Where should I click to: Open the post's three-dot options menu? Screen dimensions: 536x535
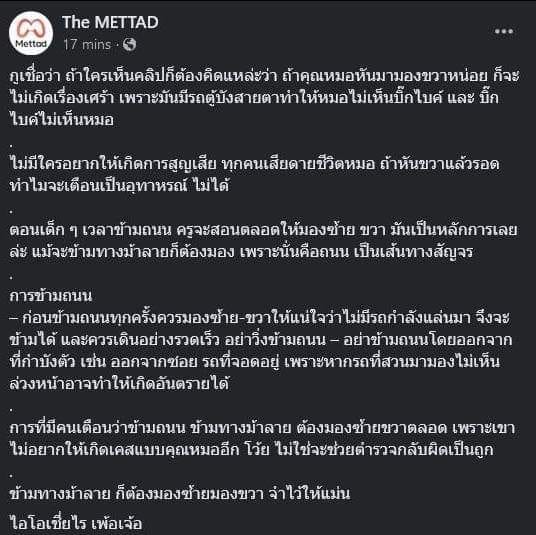pyautogui.click(x=504, y=31)
